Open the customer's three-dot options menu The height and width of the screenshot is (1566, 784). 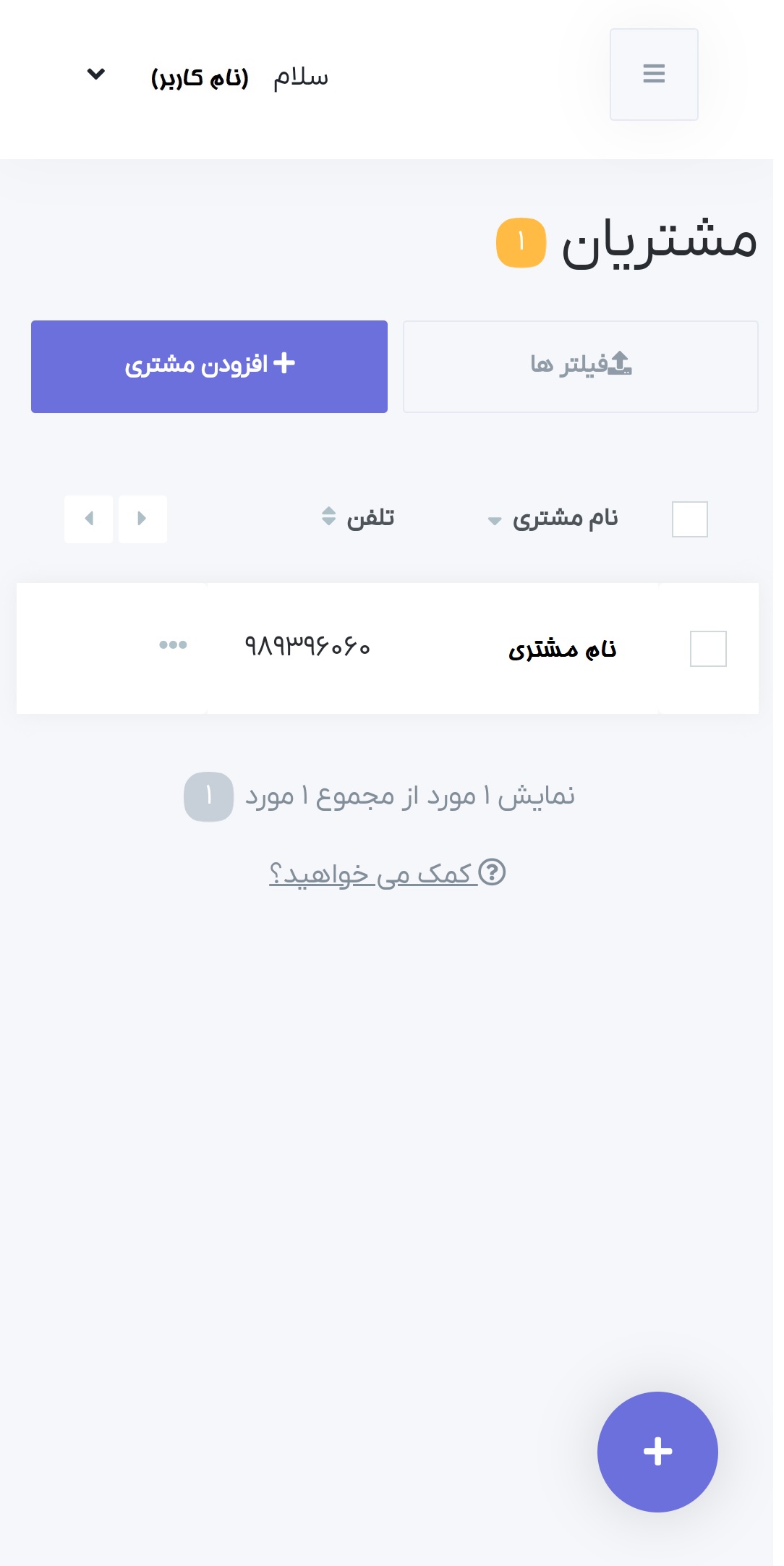coord(173,644)
